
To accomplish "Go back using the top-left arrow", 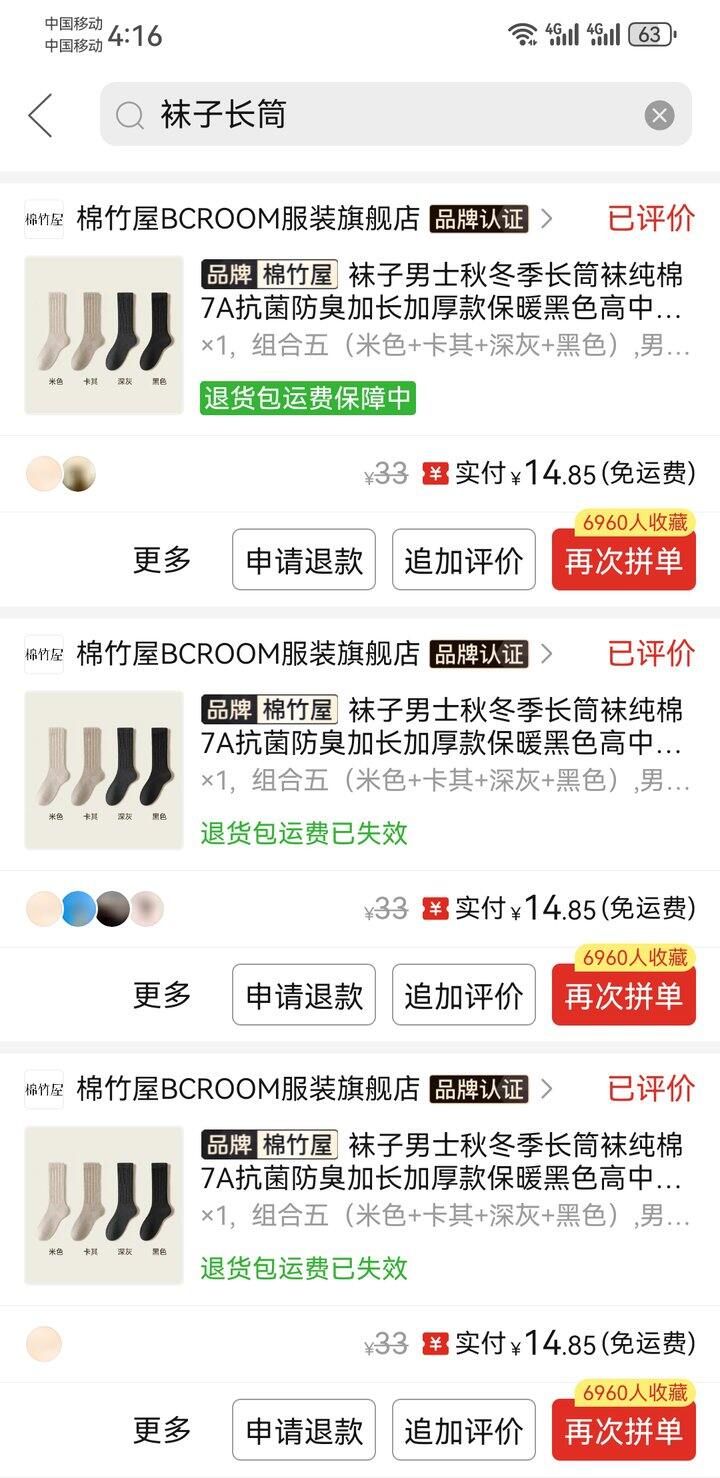I will [40, 116].
